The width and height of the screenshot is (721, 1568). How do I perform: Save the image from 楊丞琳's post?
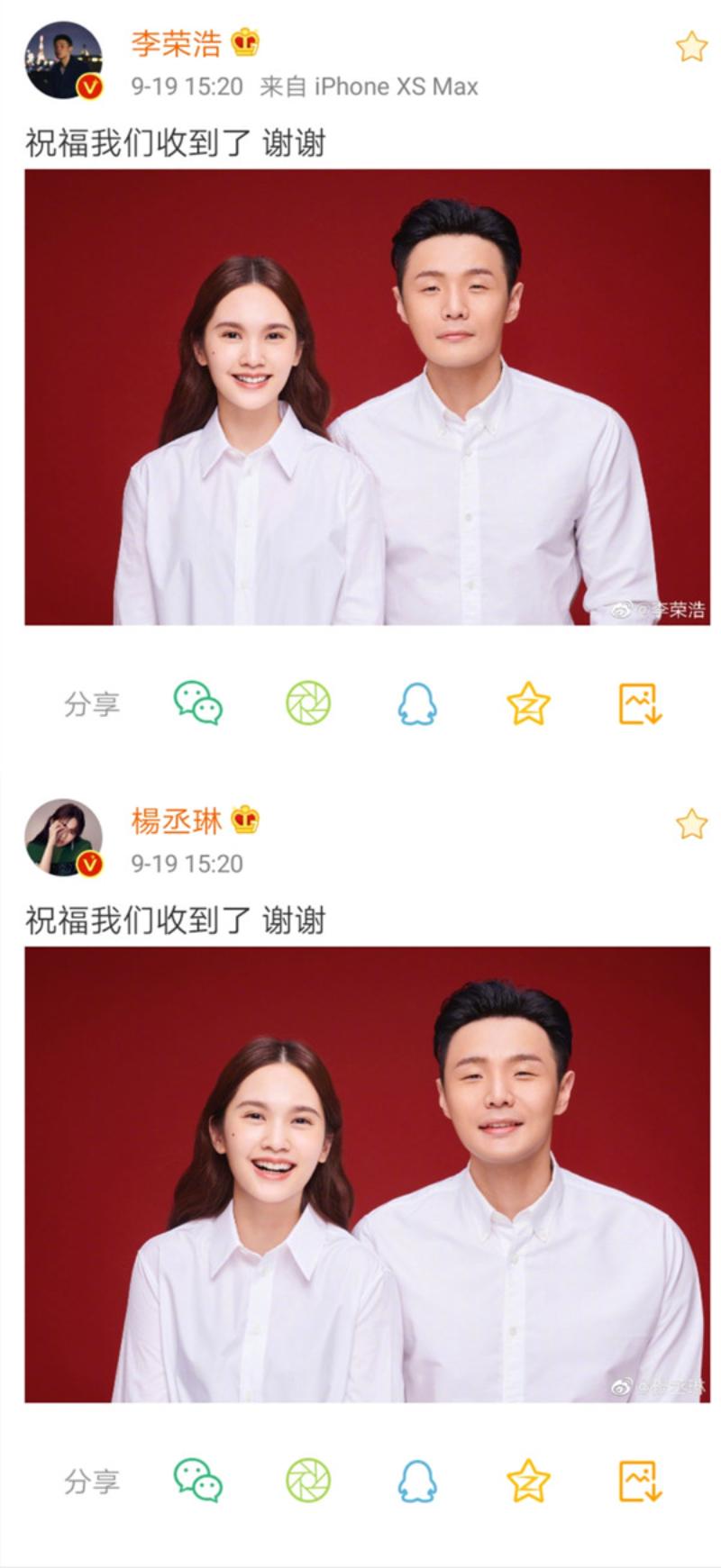640,1481
